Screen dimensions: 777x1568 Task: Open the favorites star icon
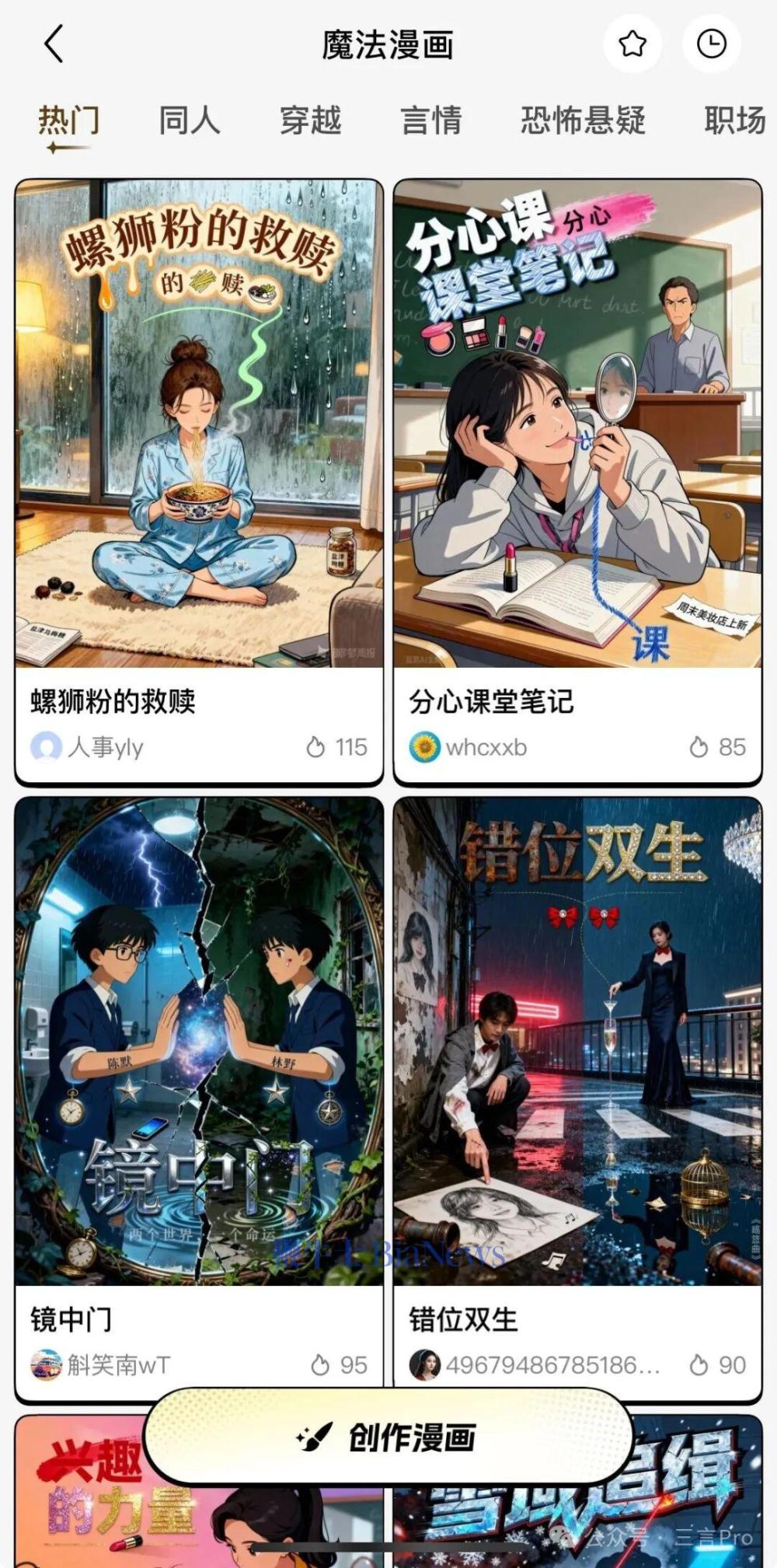pyautogui.click(x=632, y=44)
